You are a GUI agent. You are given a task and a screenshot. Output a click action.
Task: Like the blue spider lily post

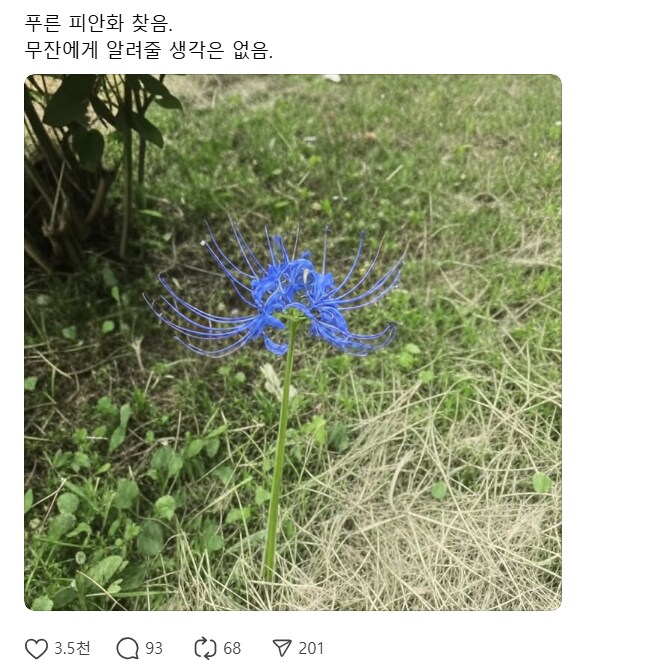37,648
